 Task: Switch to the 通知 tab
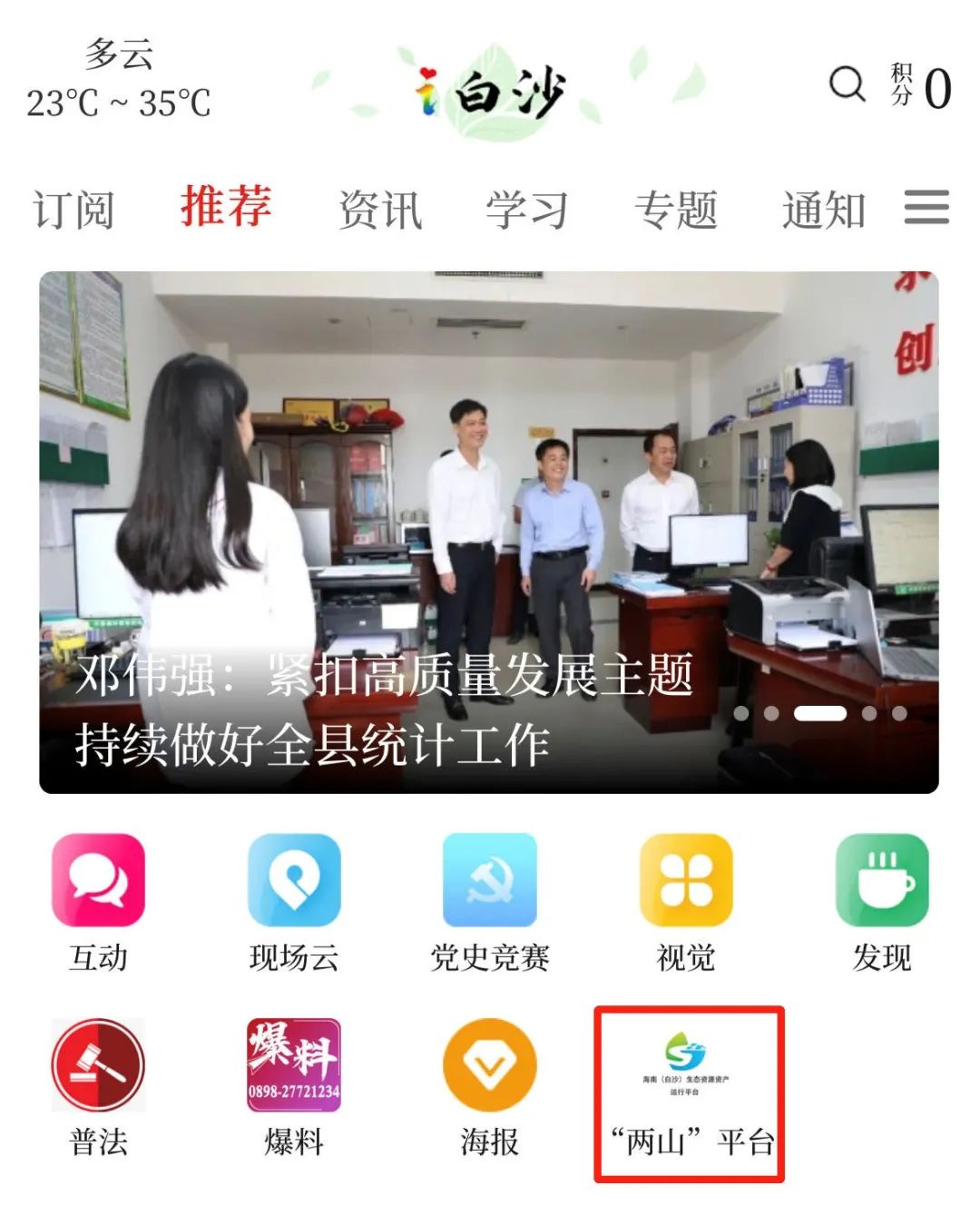coord(823,210)
